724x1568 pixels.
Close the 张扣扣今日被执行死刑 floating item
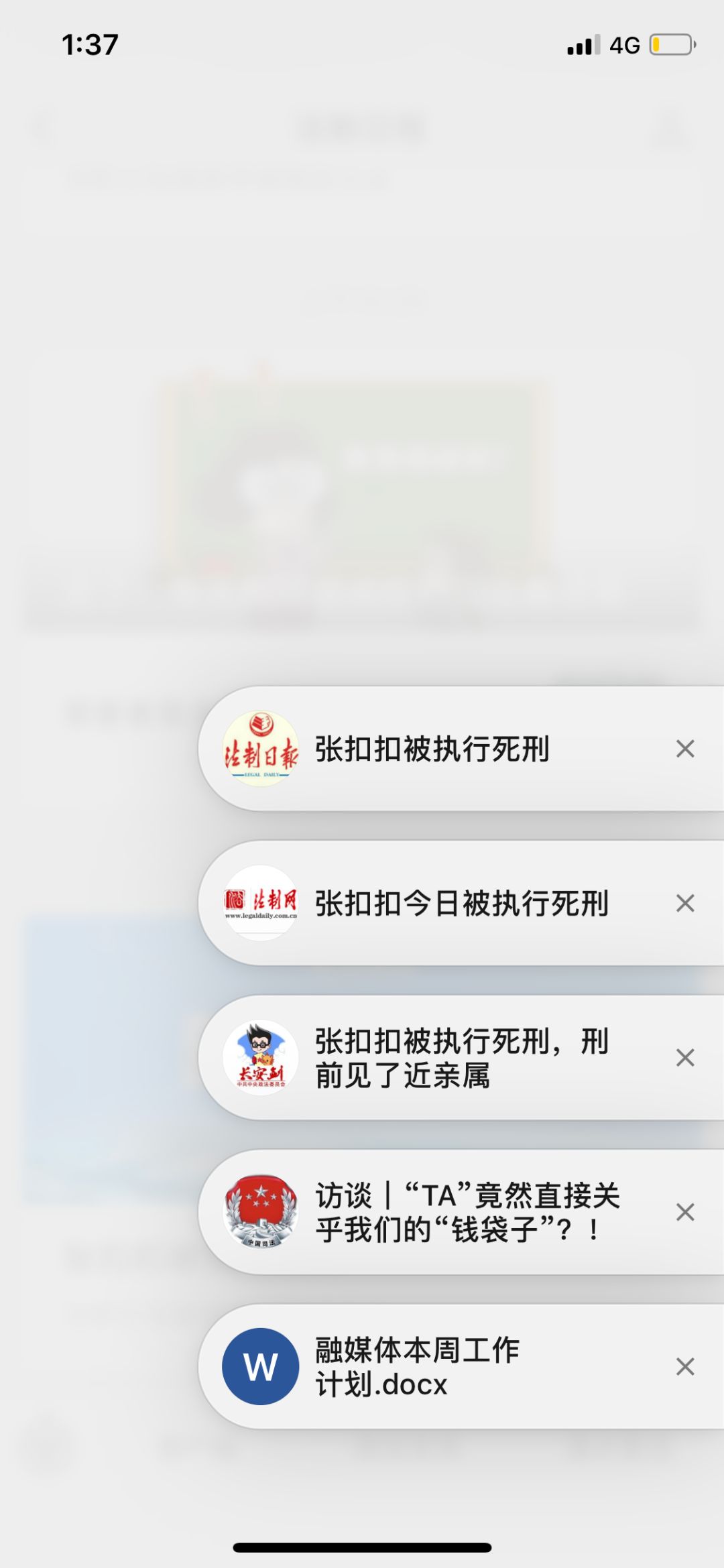click(x=685, y=903)
